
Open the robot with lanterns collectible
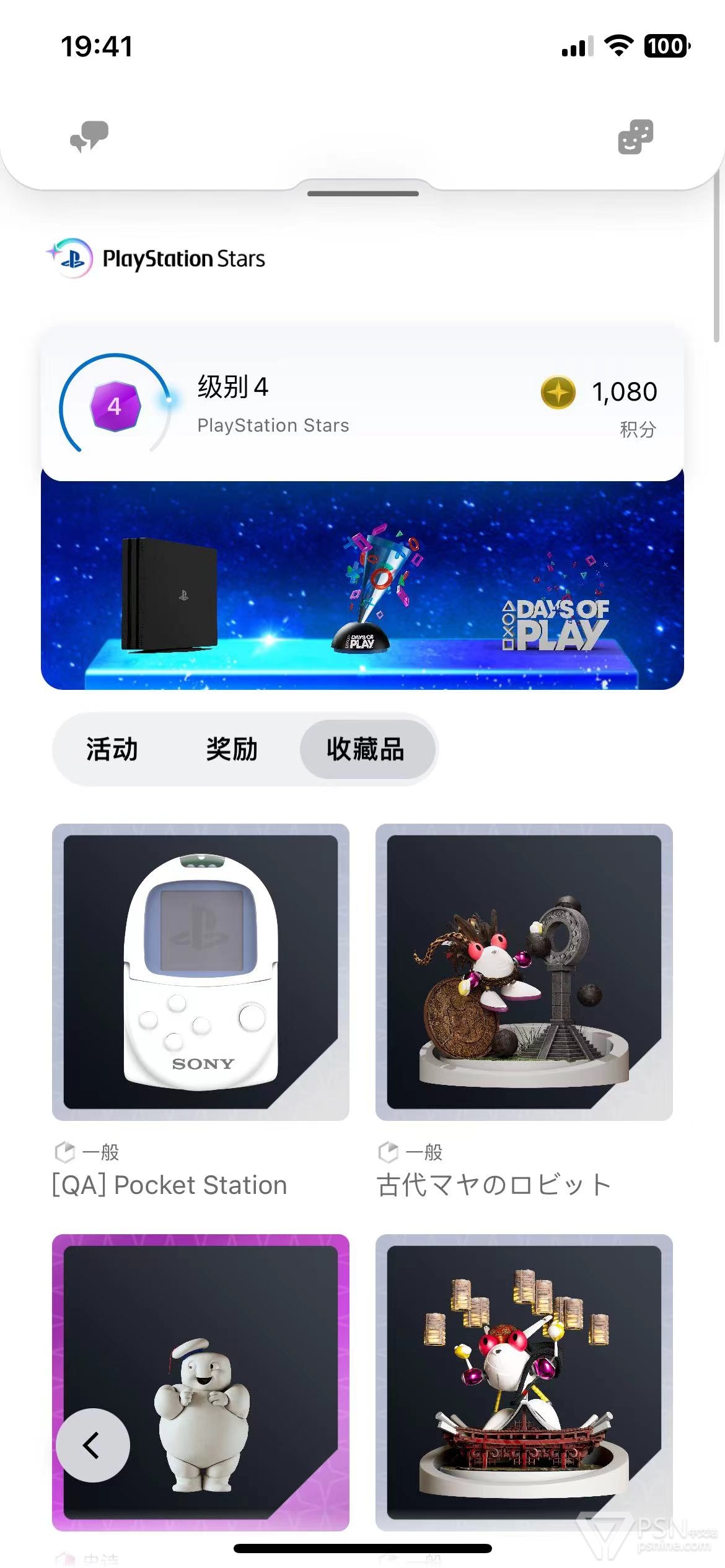524,1383
